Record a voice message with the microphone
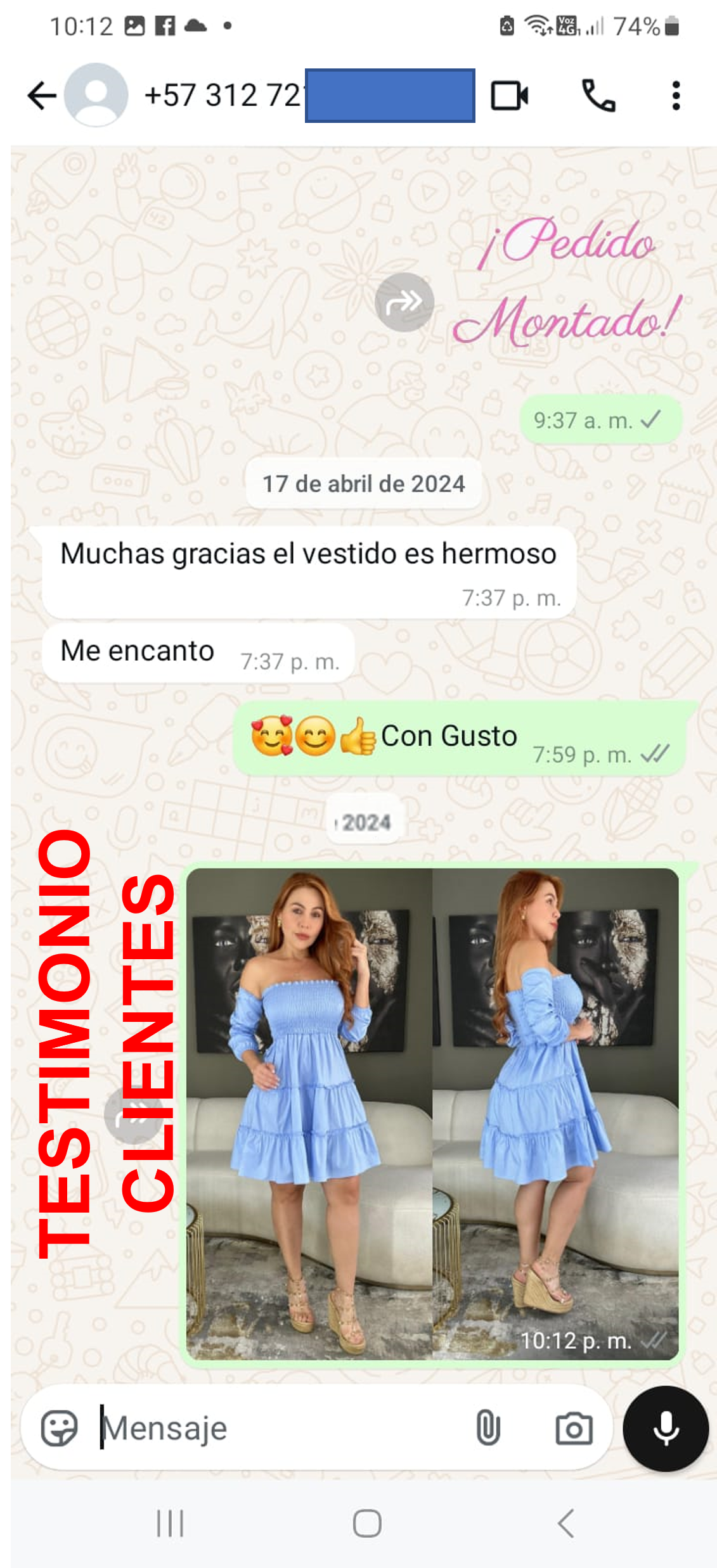The image size is (717, 1568). (666, 1429)
